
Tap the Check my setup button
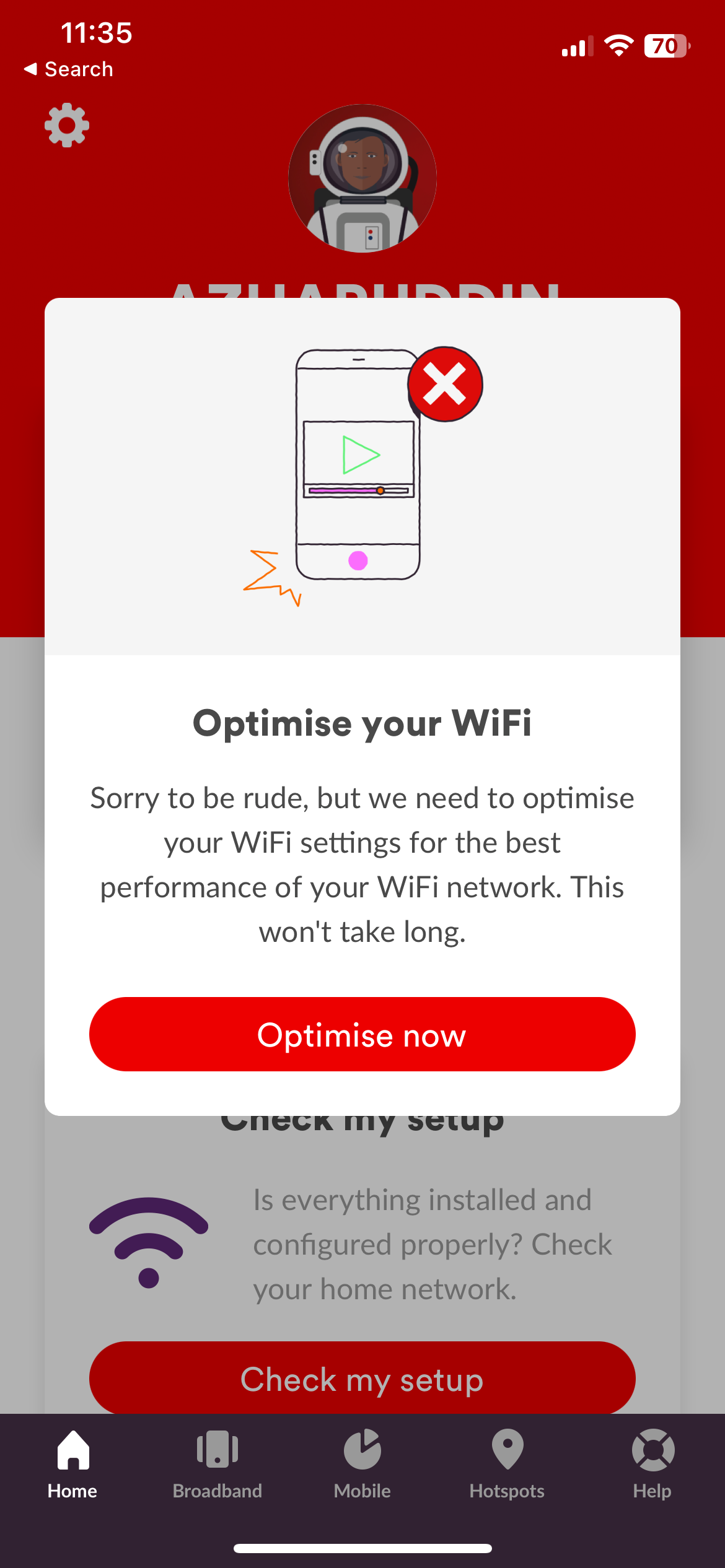(x=362, y=1379)
